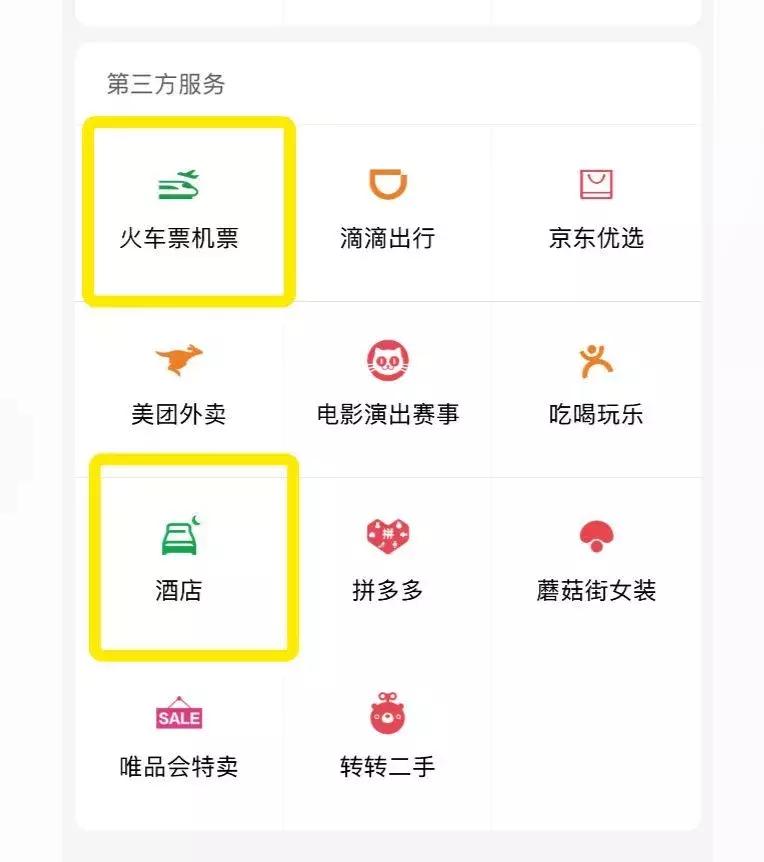The width and height of the screenshot is (764, 862).
Task: Open 火车票机票 service
Action: click(x=180, y=210)
